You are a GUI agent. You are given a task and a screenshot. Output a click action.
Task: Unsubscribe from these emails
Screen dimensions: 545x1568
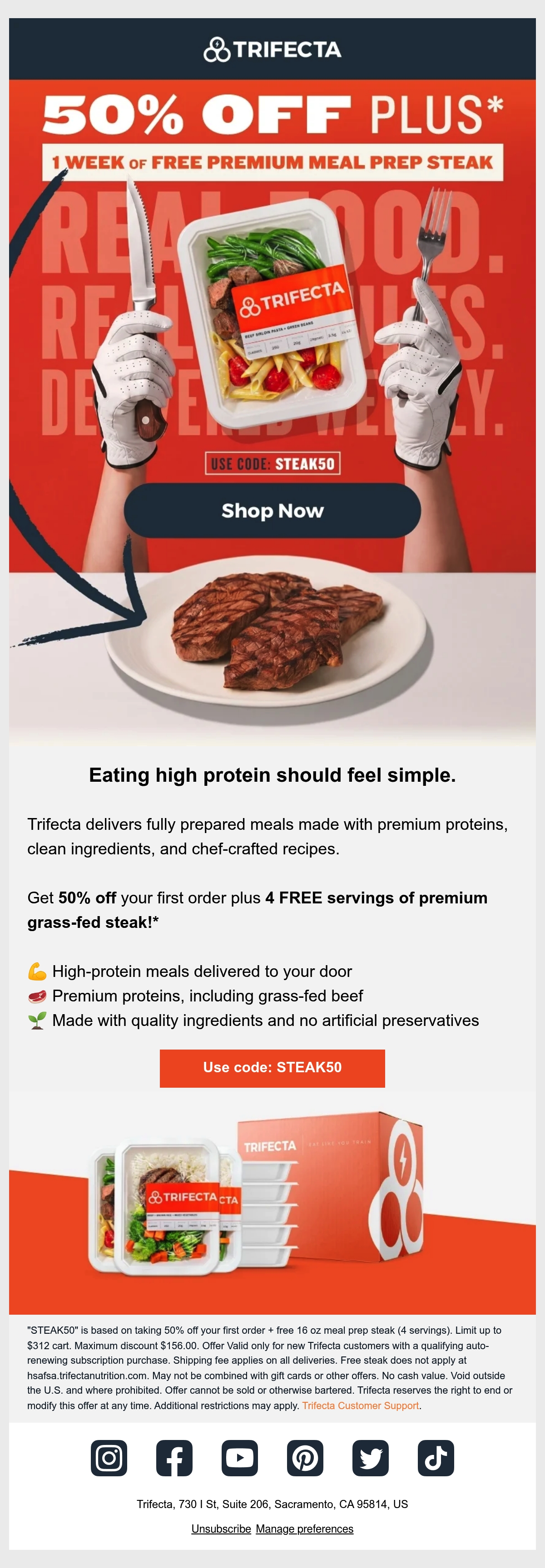pos(221,1529)
